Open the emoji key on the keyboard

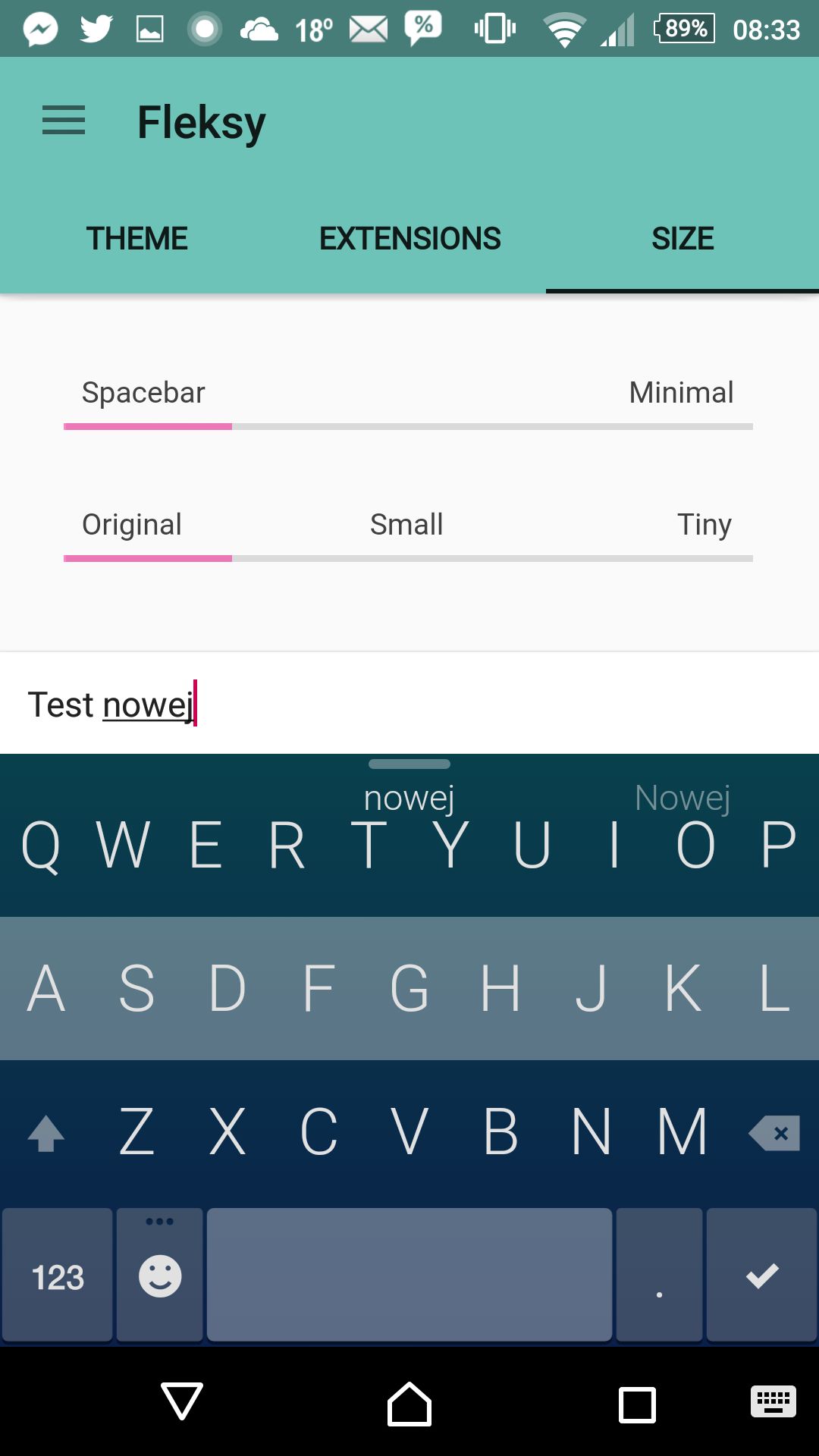click(160, 1276)
